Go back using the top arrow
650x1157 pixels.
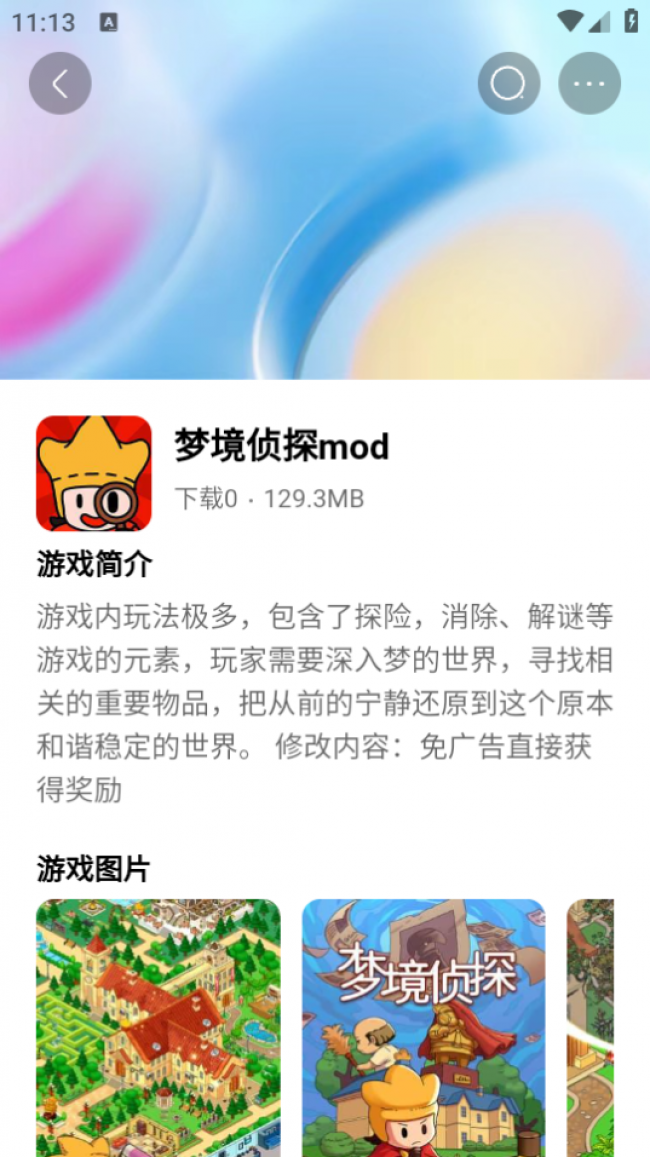pos(60,83)
